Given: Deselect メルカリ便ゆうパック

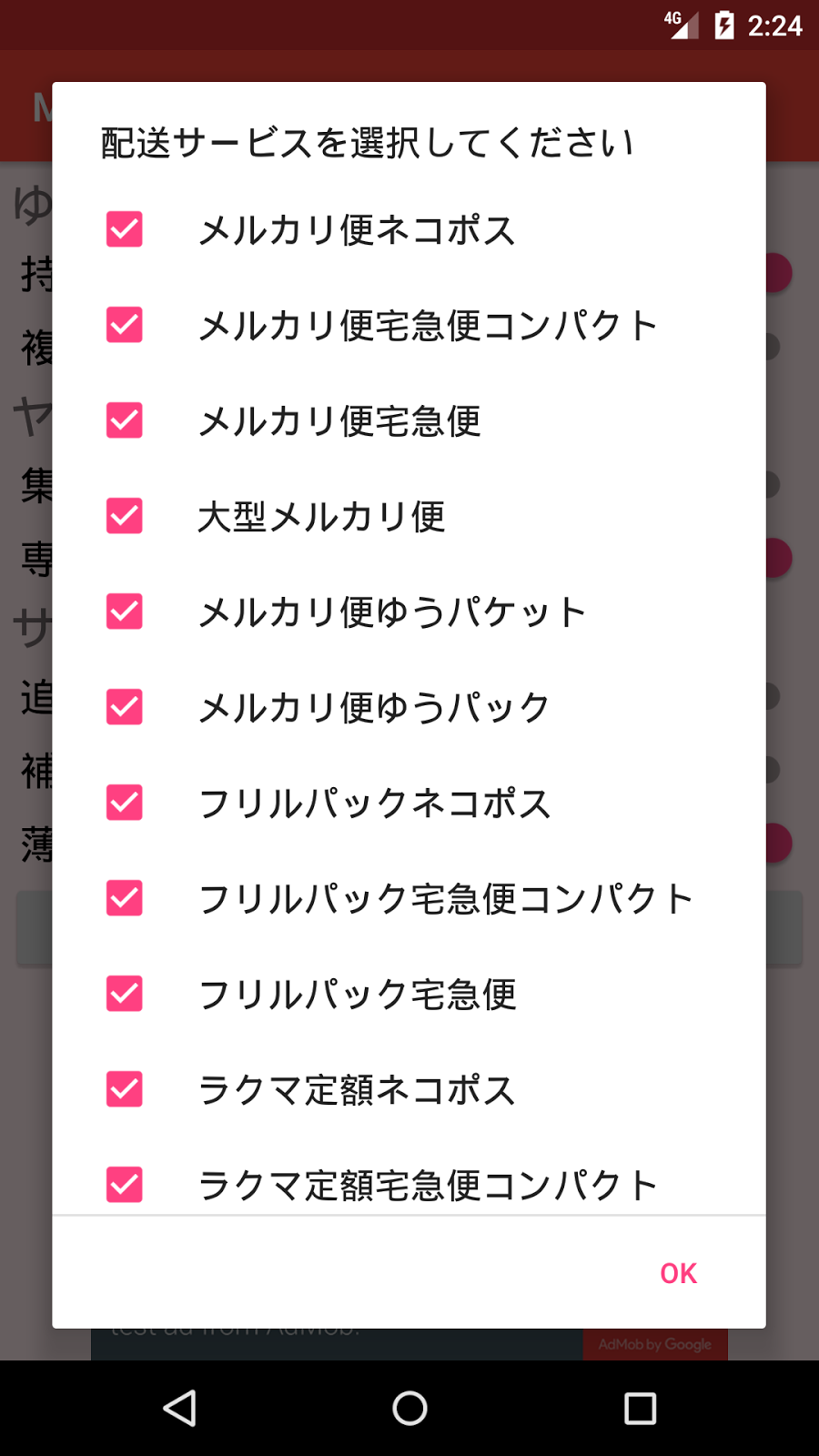Looking at the screenshot, I should [x=125, y=707].
